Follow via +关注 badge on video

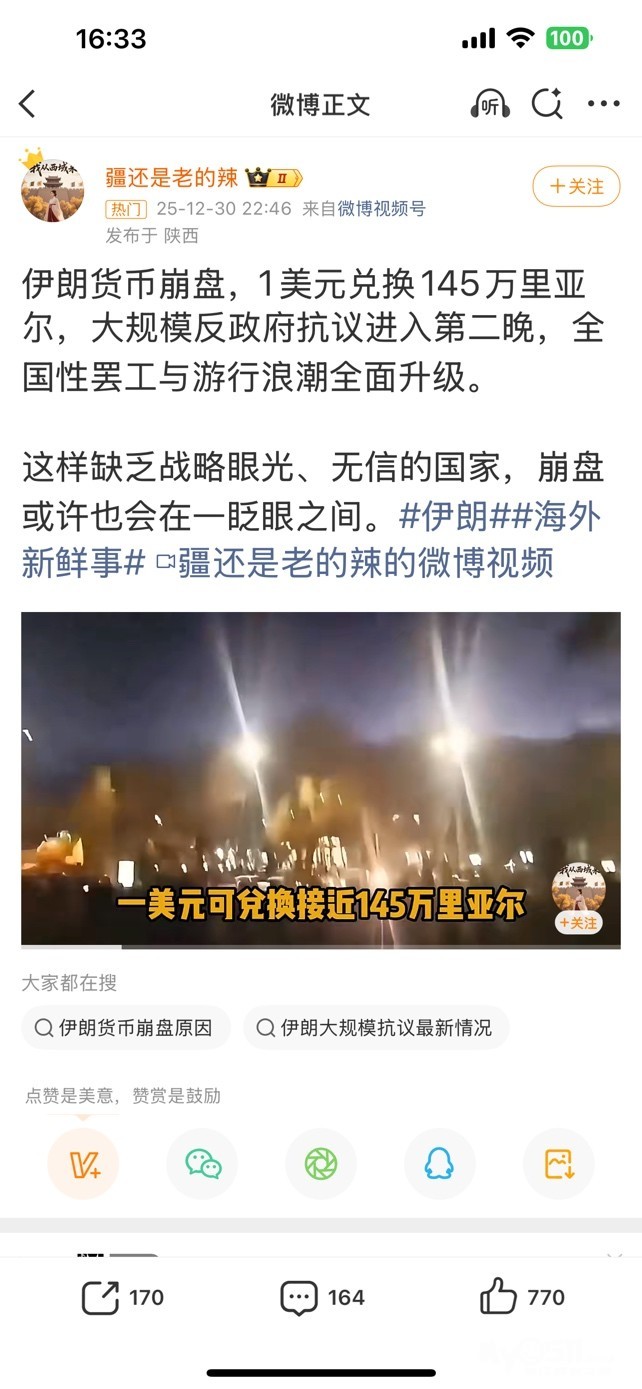coord(579,923)
